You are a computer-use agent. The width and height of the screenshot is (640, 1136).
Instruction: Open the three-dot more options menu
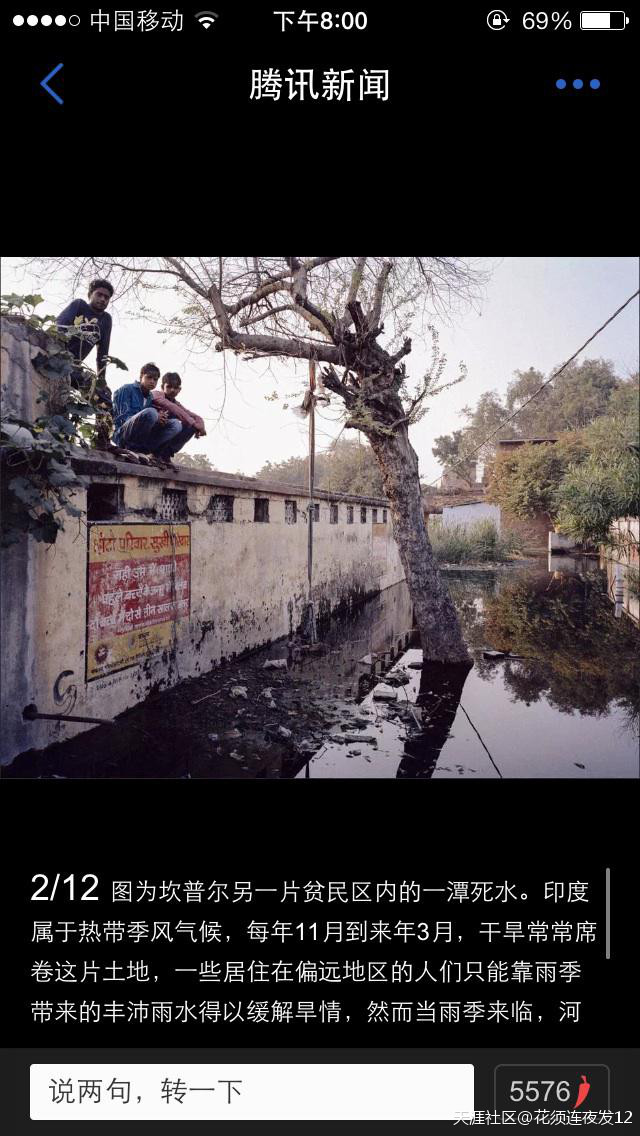click(578, 84)
